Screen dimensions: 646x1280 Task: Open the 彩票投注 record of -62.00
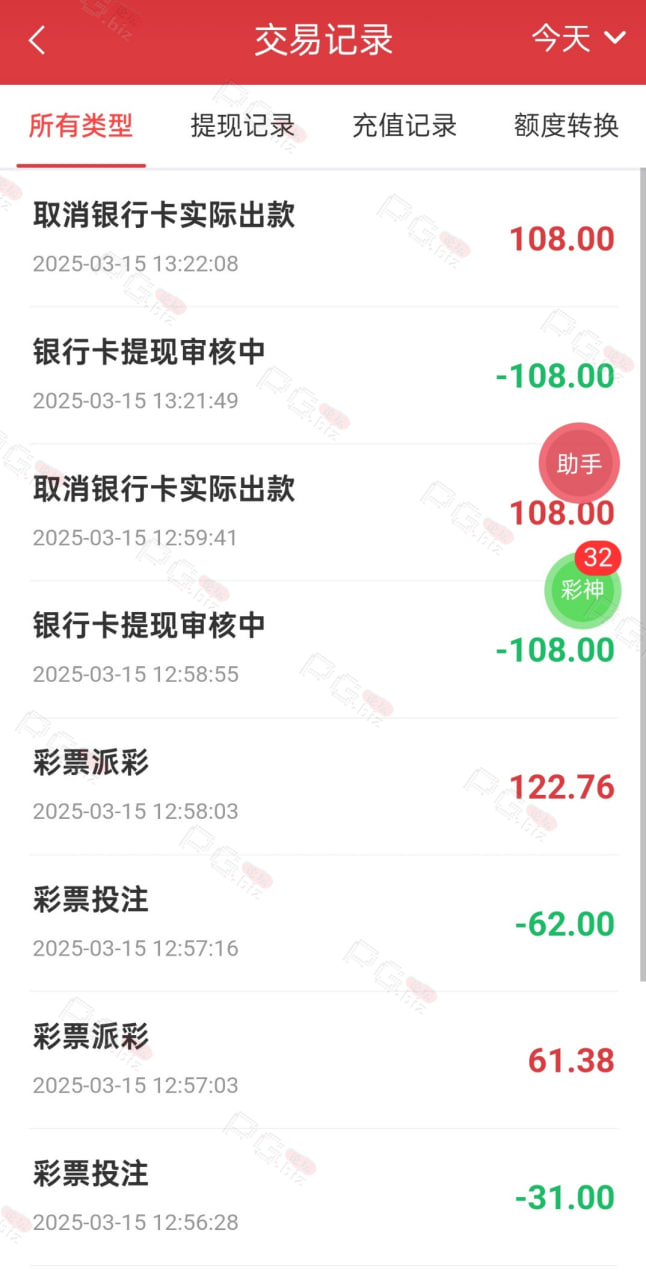[323, 924]
